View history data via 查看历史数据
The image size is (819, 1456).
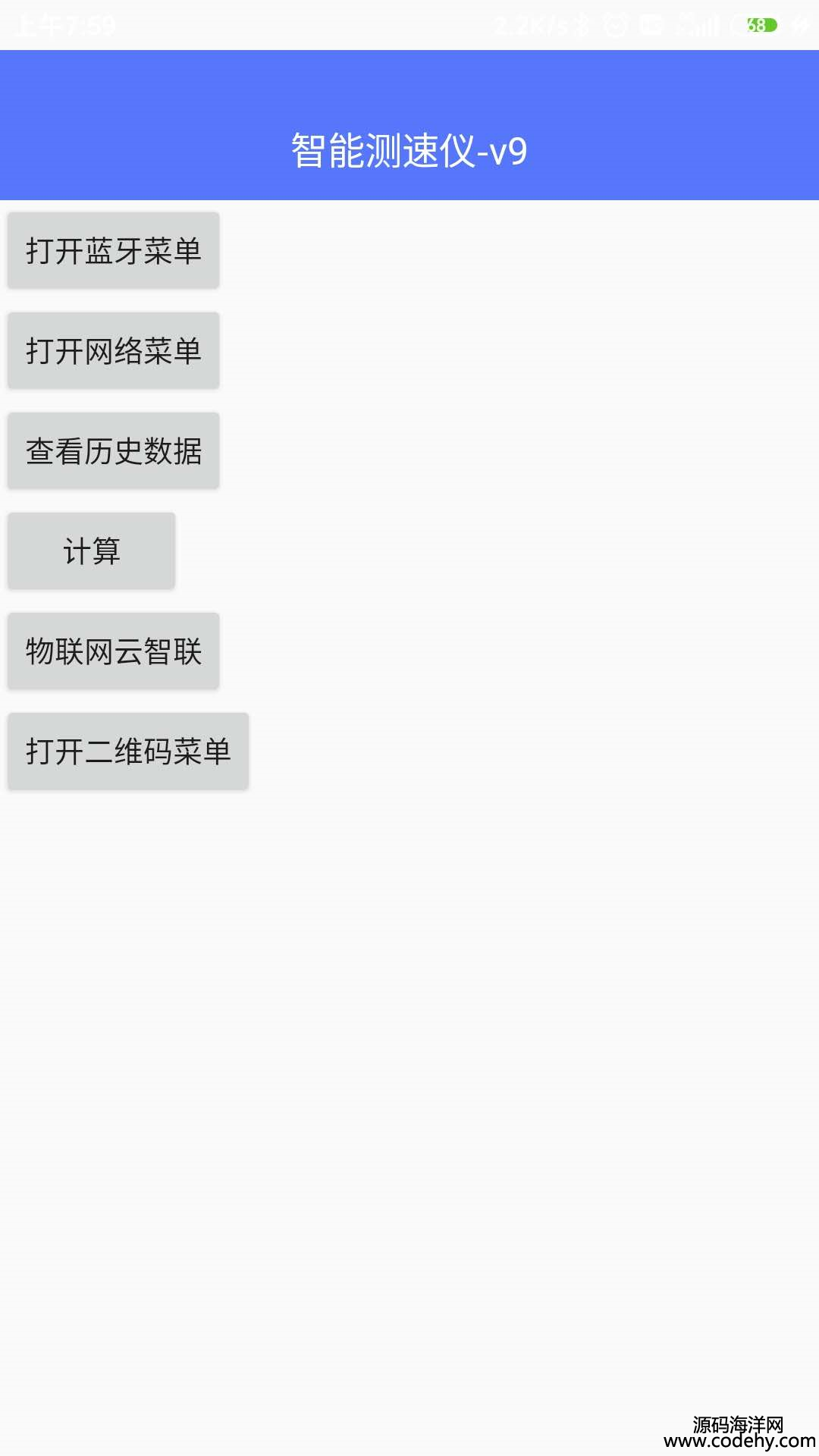click(113, 450)
